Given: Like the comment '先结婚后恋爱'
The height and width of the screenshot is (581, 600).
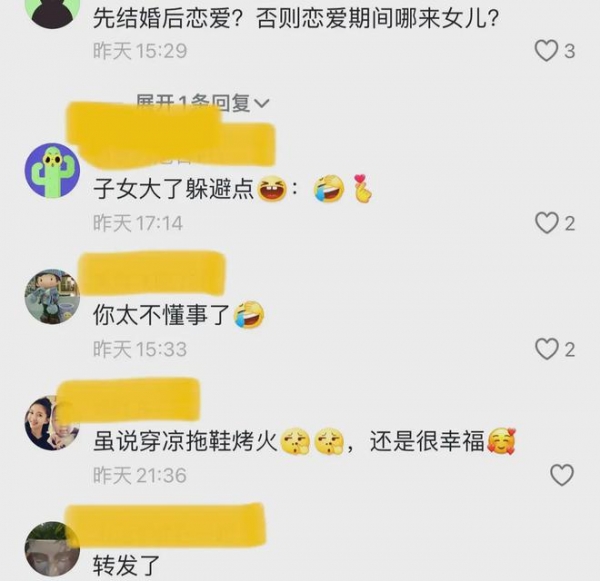Looking at the screenshot, I should click(546, 51).
